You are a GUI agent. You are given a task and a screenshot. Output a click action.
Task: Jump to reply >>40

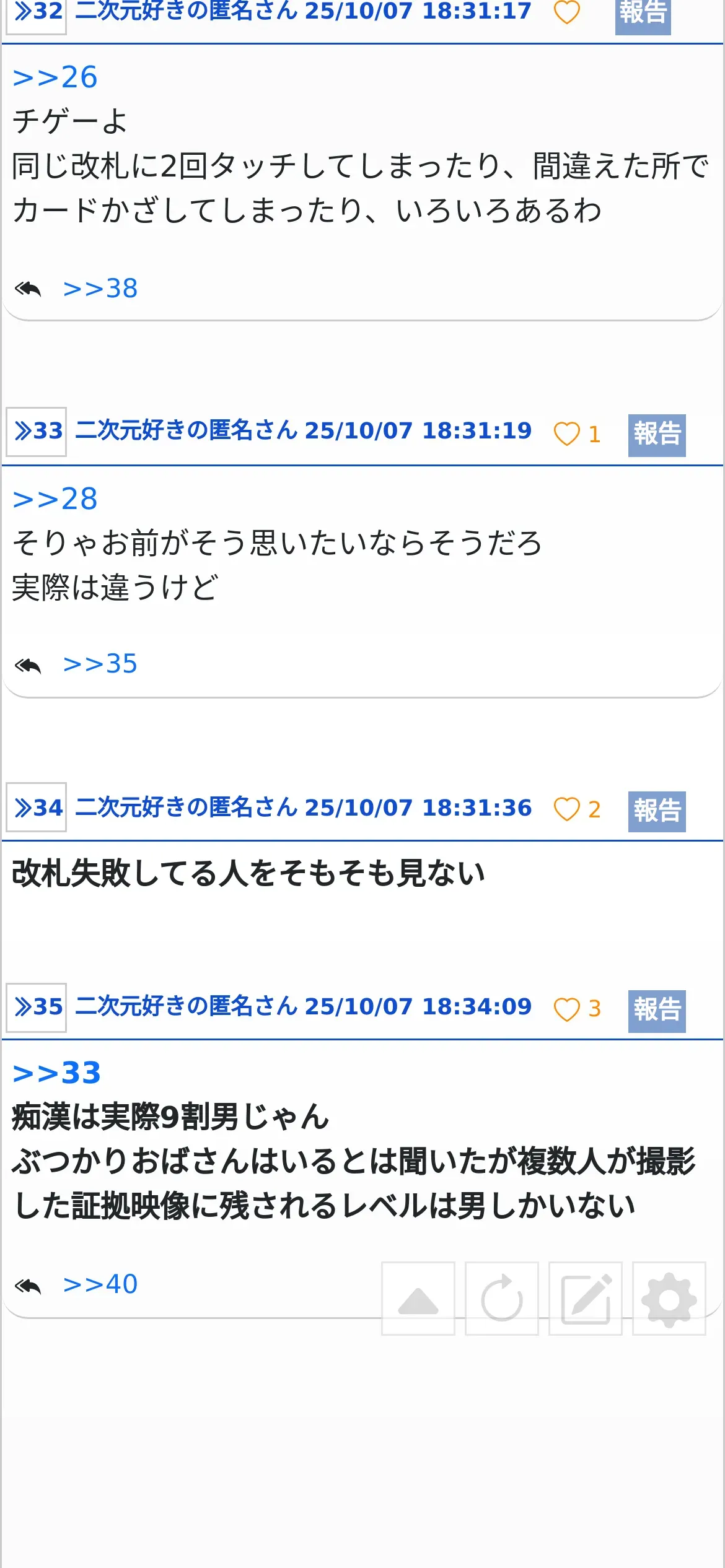pyautogui.click(x=100, y=1284)
